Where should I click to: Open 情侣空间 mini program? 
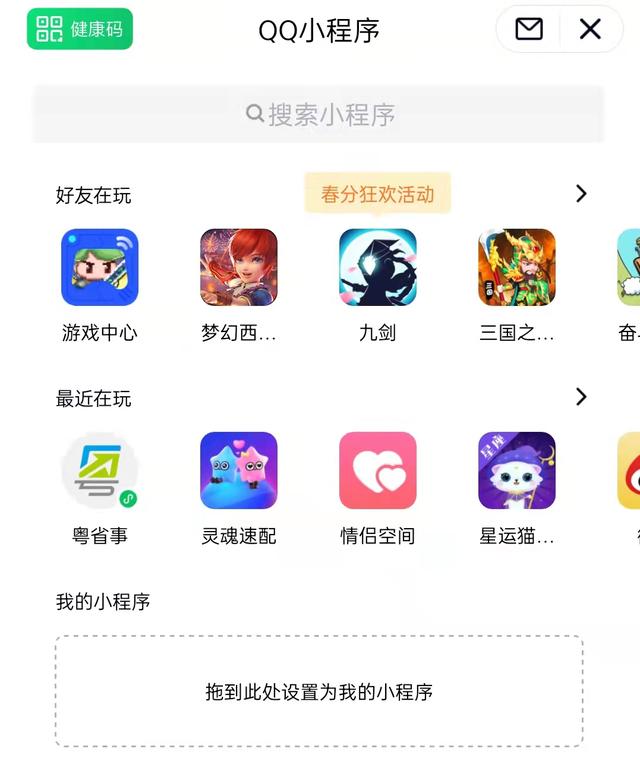[377, 471]
